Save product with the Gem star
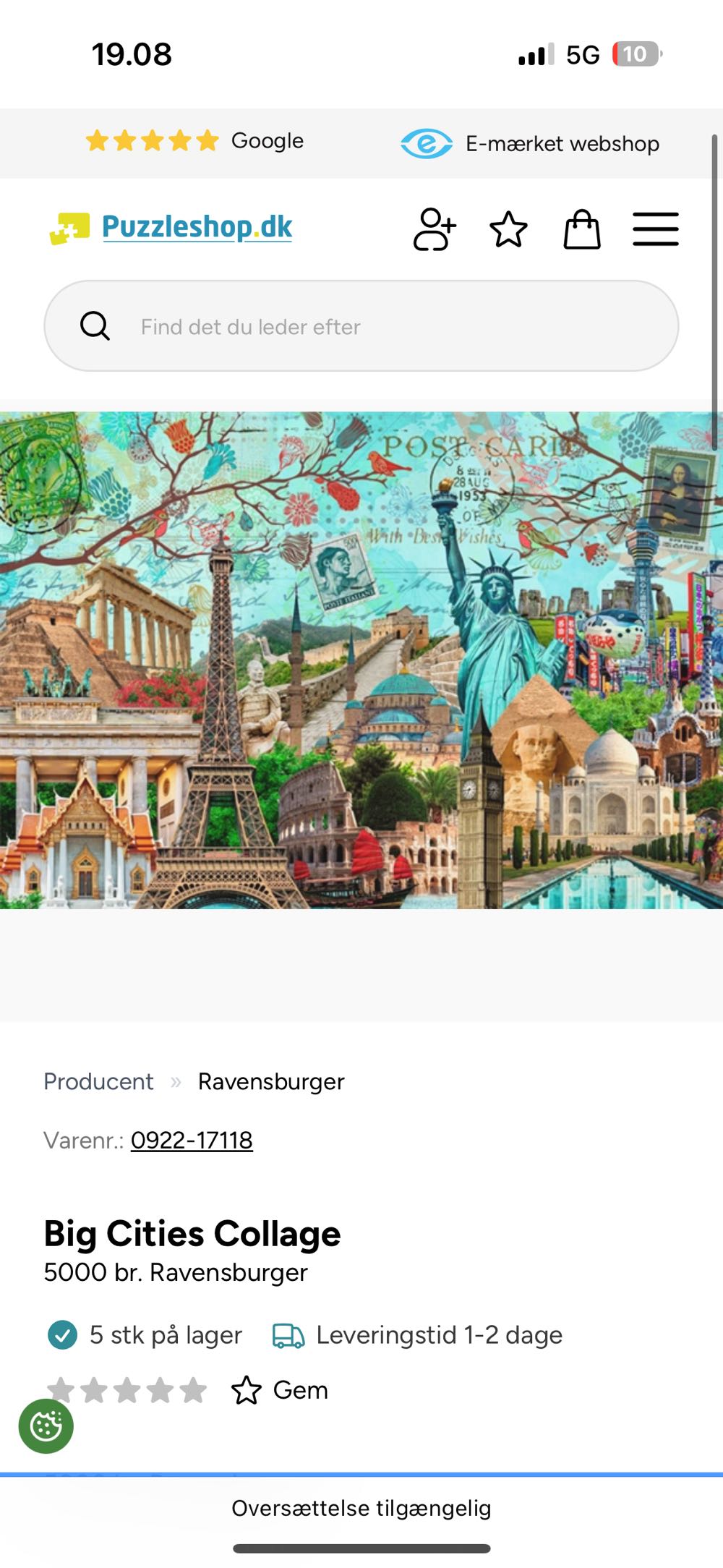This screenshot has width=723, height=1568. (x=280, y=1390)
